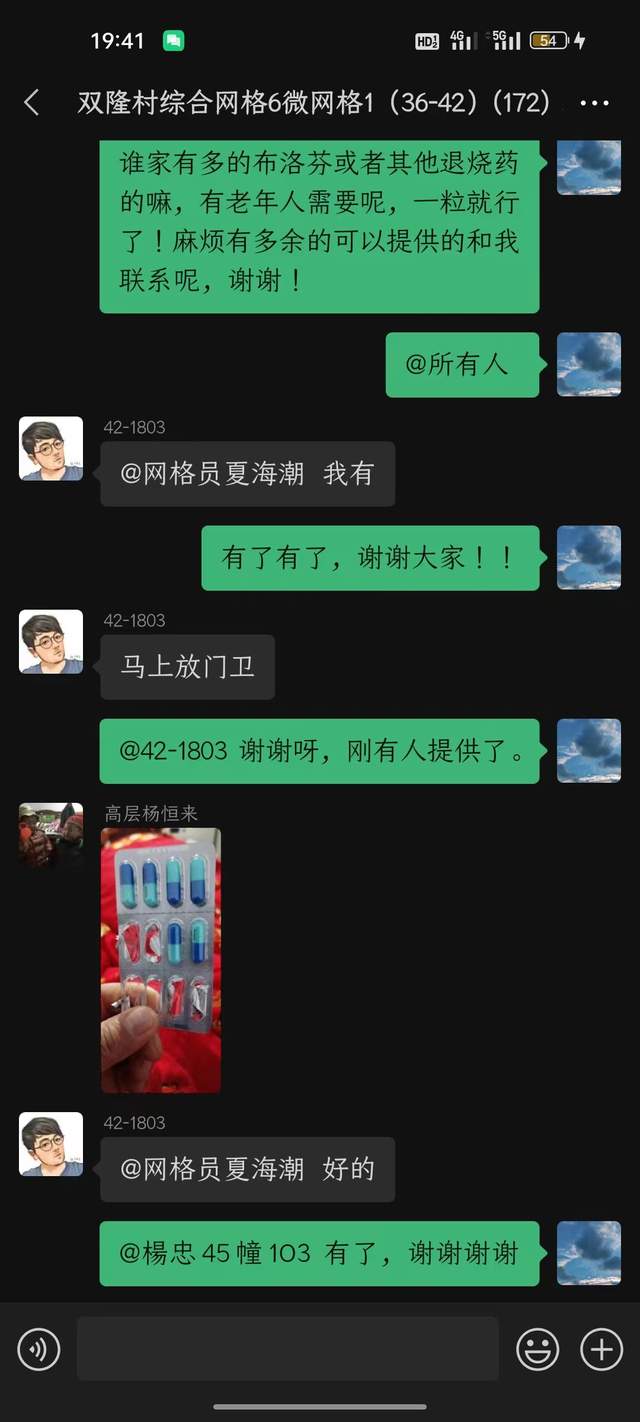Open the plus attachments menu
The image size is (640, 1422).
point(601,1350)
